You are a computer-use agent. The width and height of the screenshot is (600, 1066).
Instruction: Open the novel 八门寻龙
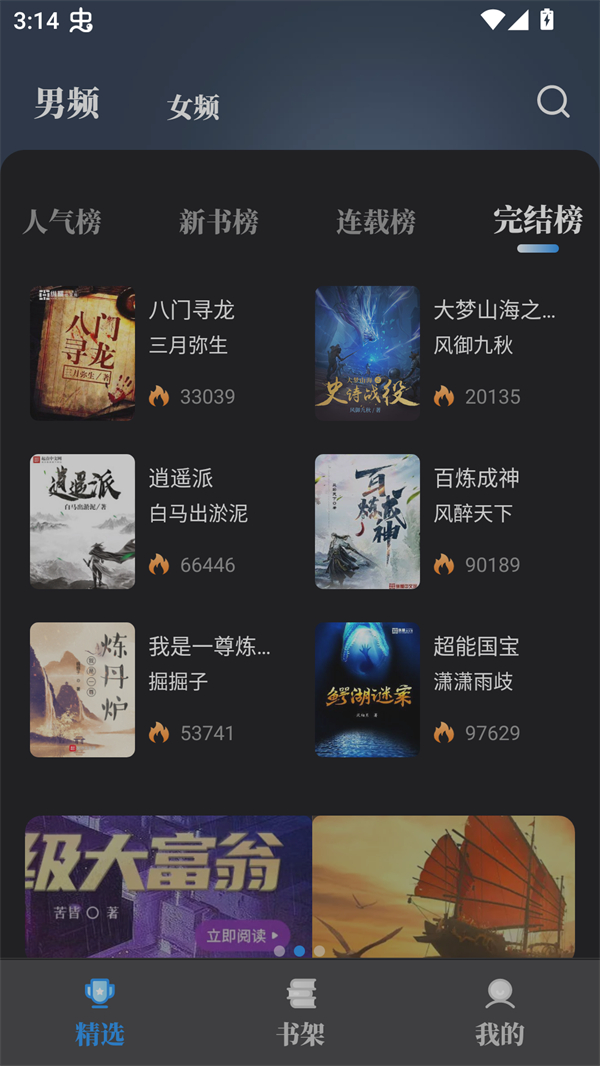pyautogui.click(x=83, y=353)
